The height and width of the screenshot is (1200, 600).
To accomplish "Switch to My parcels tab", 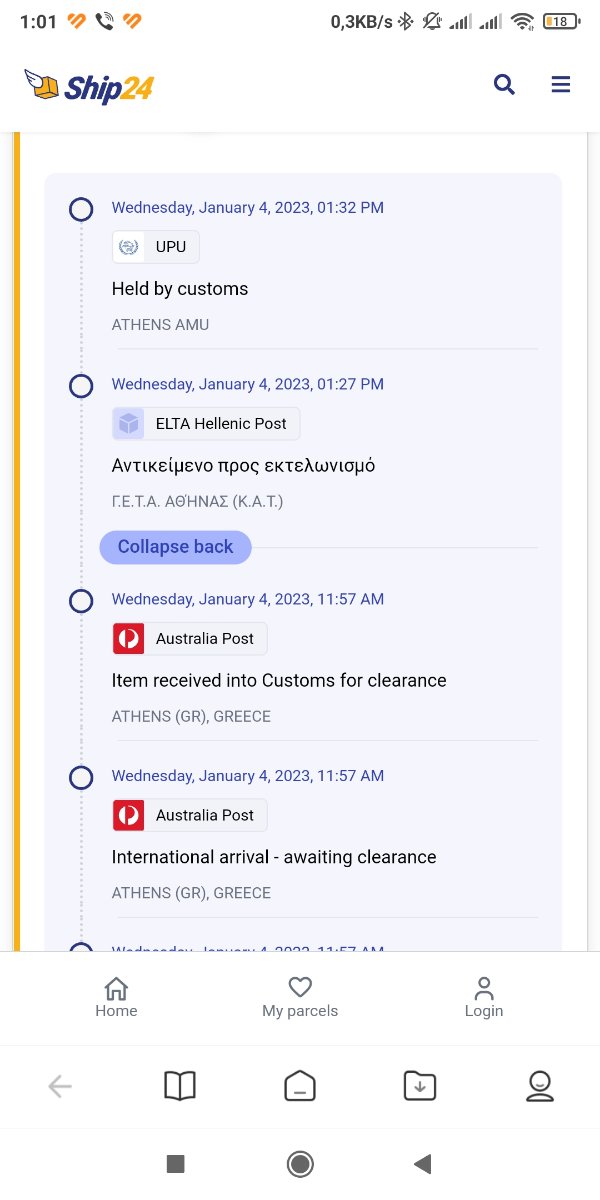I will click(300, 998).
